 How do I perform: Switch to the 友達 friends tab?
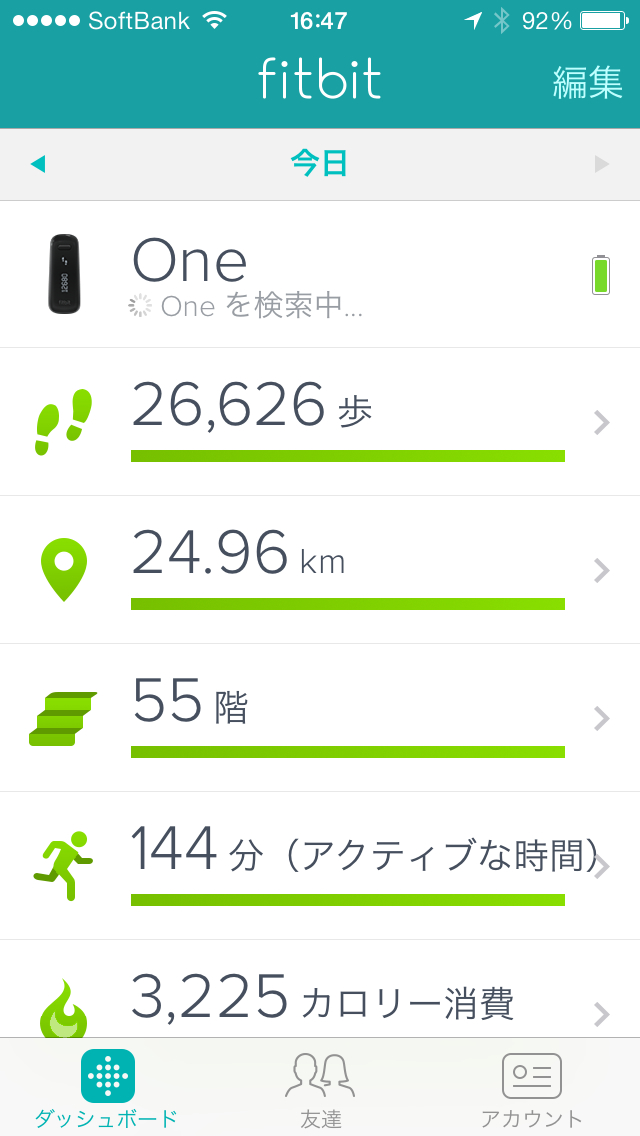(x=320, y=1088)
